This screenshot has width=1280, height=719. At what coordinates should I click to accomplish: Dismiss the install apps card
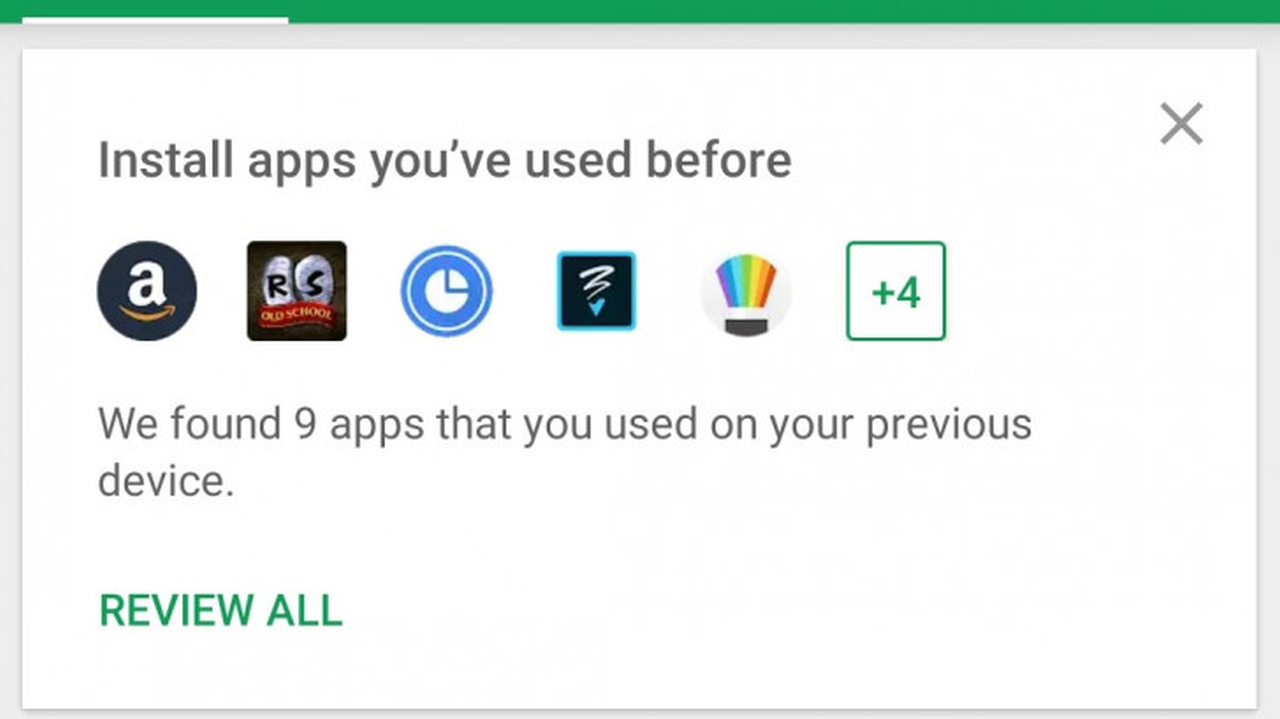coord(1181,125)
